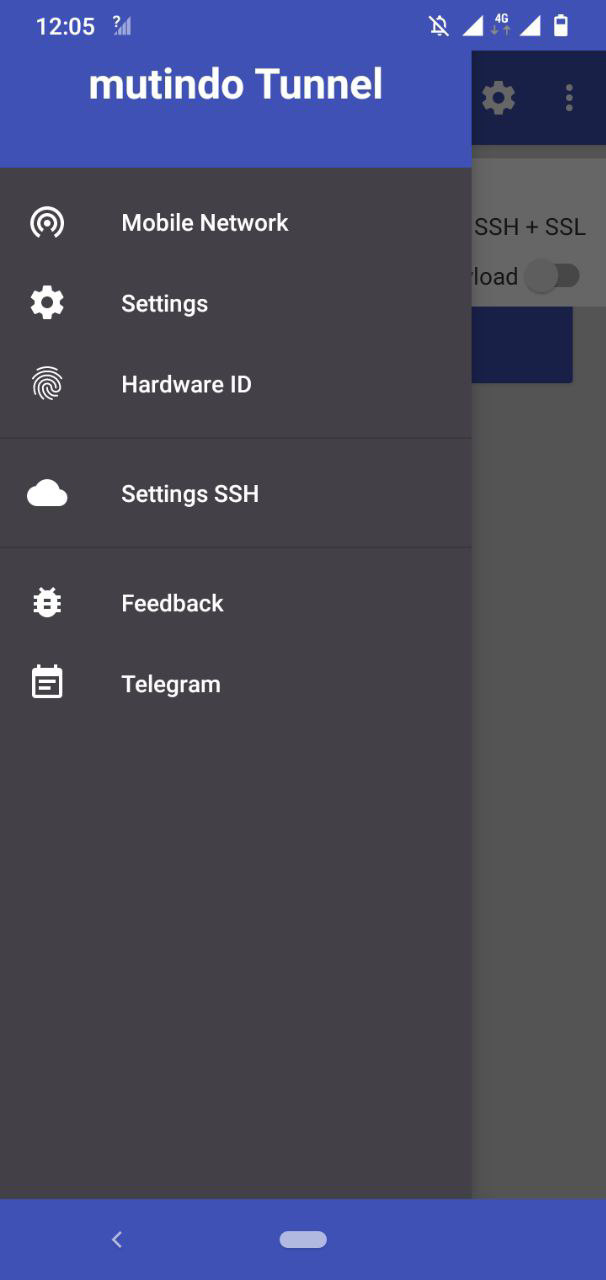Open Settings from the drawer

tap(164, 304)
